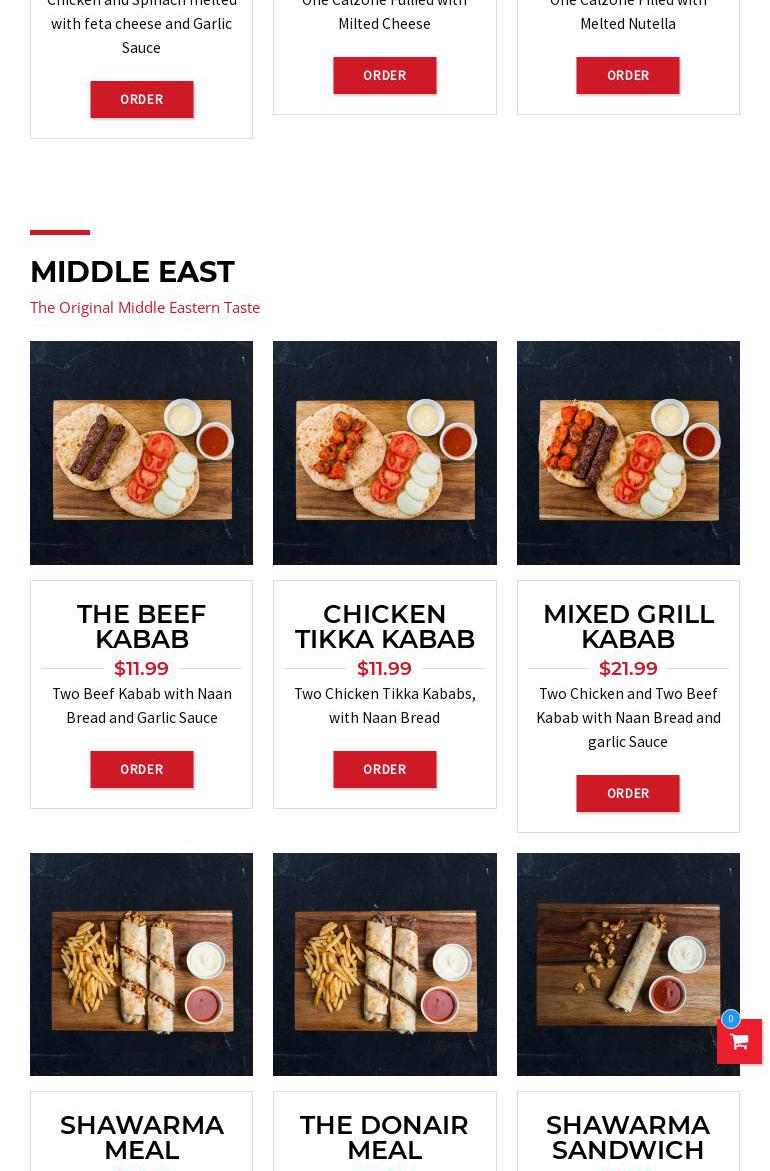Open Chicken Tikka Kabab photo

tap(384, 452)
